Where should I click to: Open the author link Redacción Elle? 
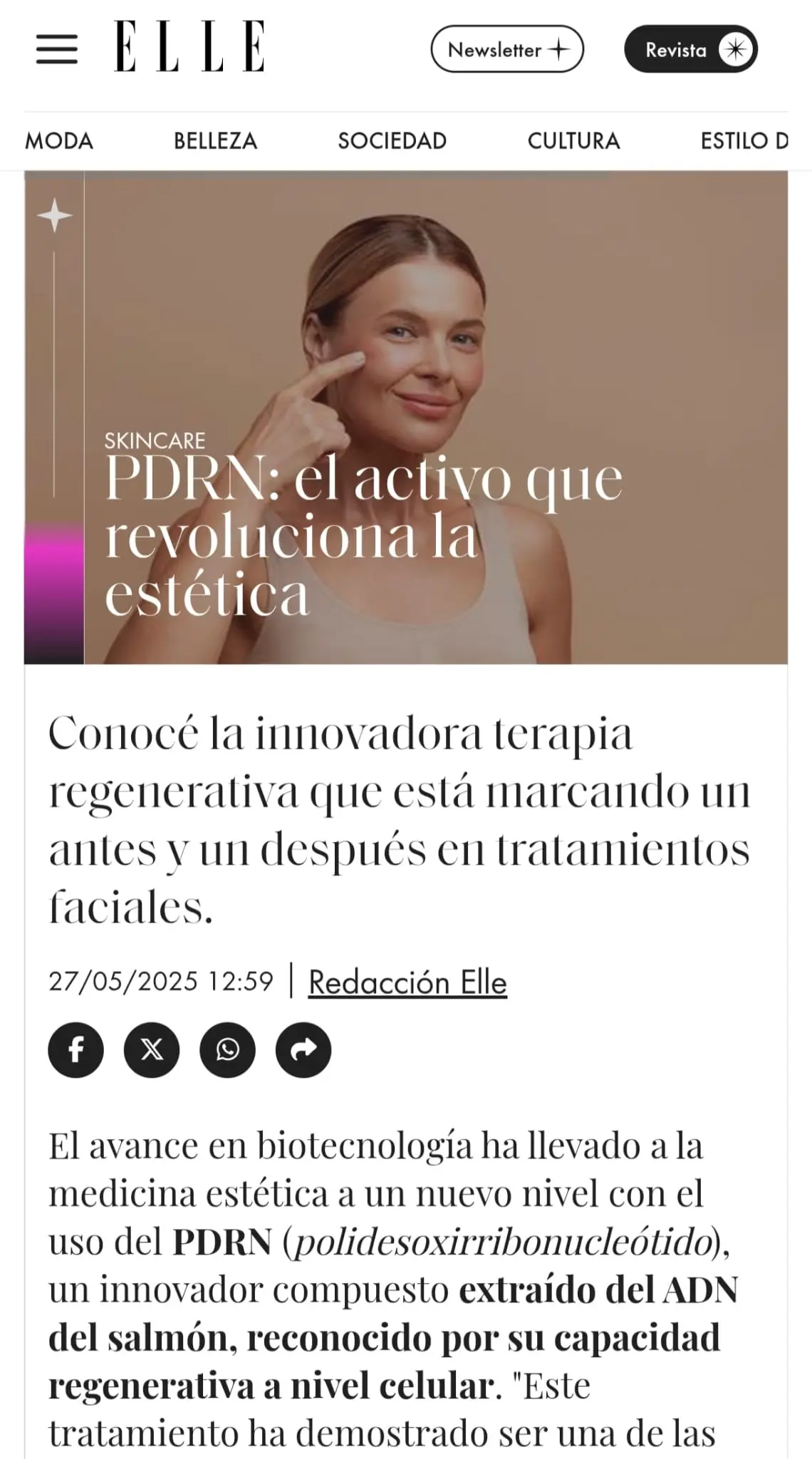click(407, 982)
